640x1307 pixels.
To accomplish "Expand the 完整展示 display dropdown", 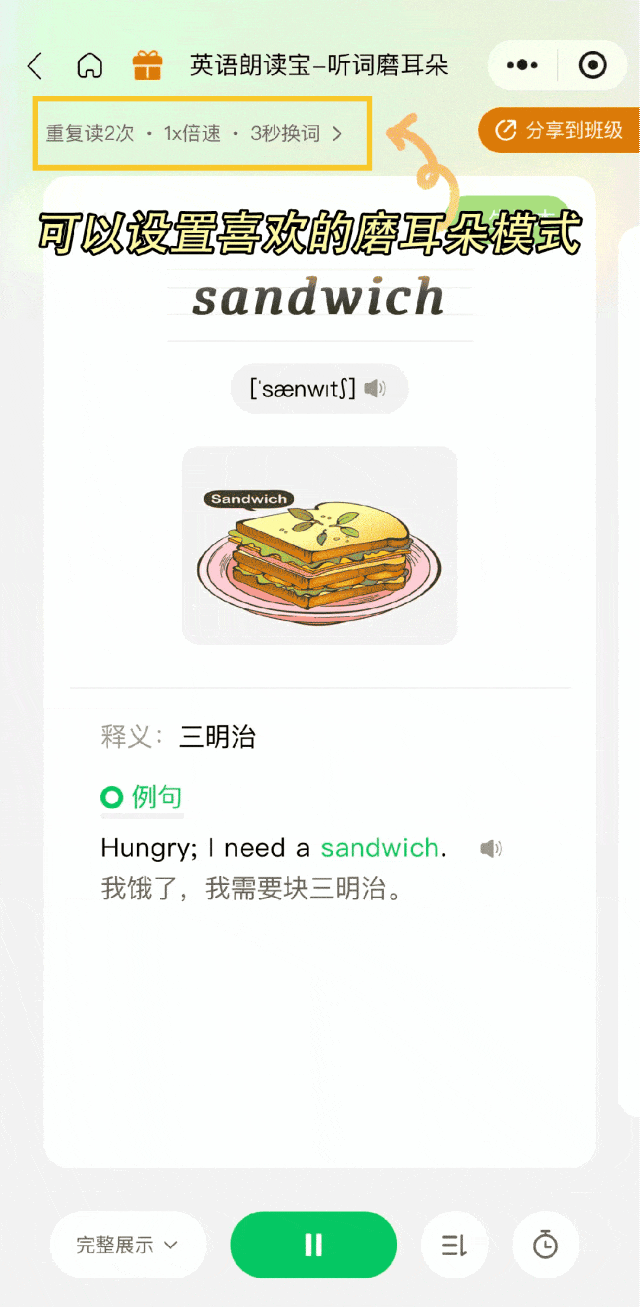I will 127,1245.
